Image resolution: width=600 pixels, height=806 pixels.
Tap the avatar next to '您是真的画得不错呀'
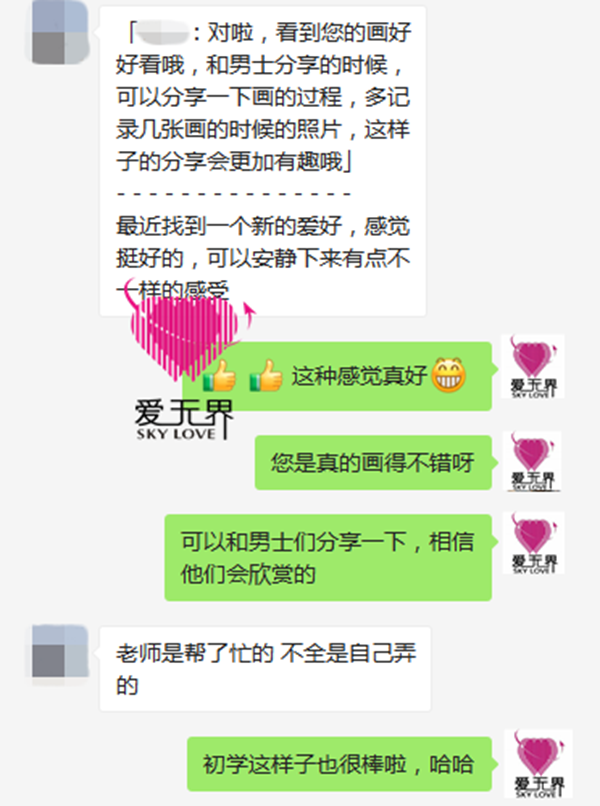pyautogui.click(x=532, y=461)
